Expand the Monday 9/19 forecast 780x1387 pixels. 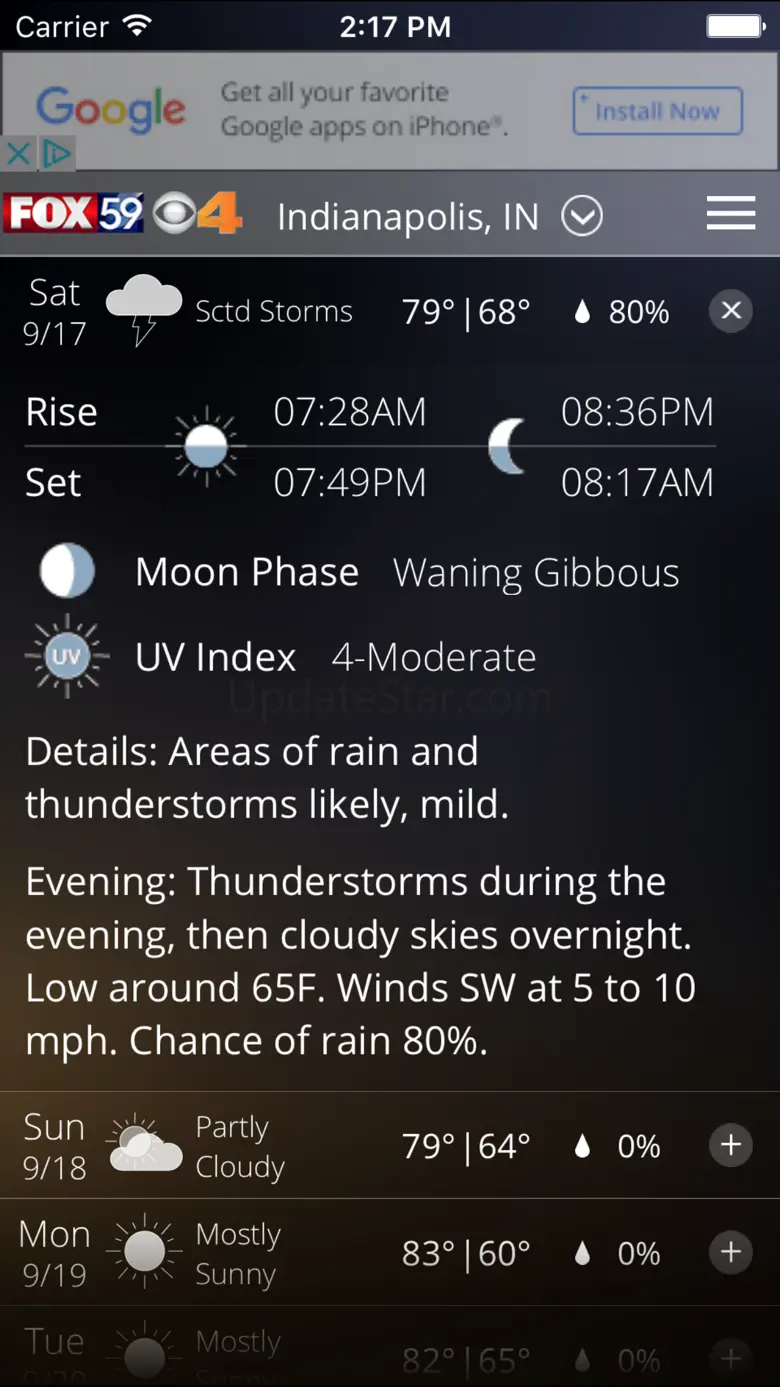click(731, 1252)
